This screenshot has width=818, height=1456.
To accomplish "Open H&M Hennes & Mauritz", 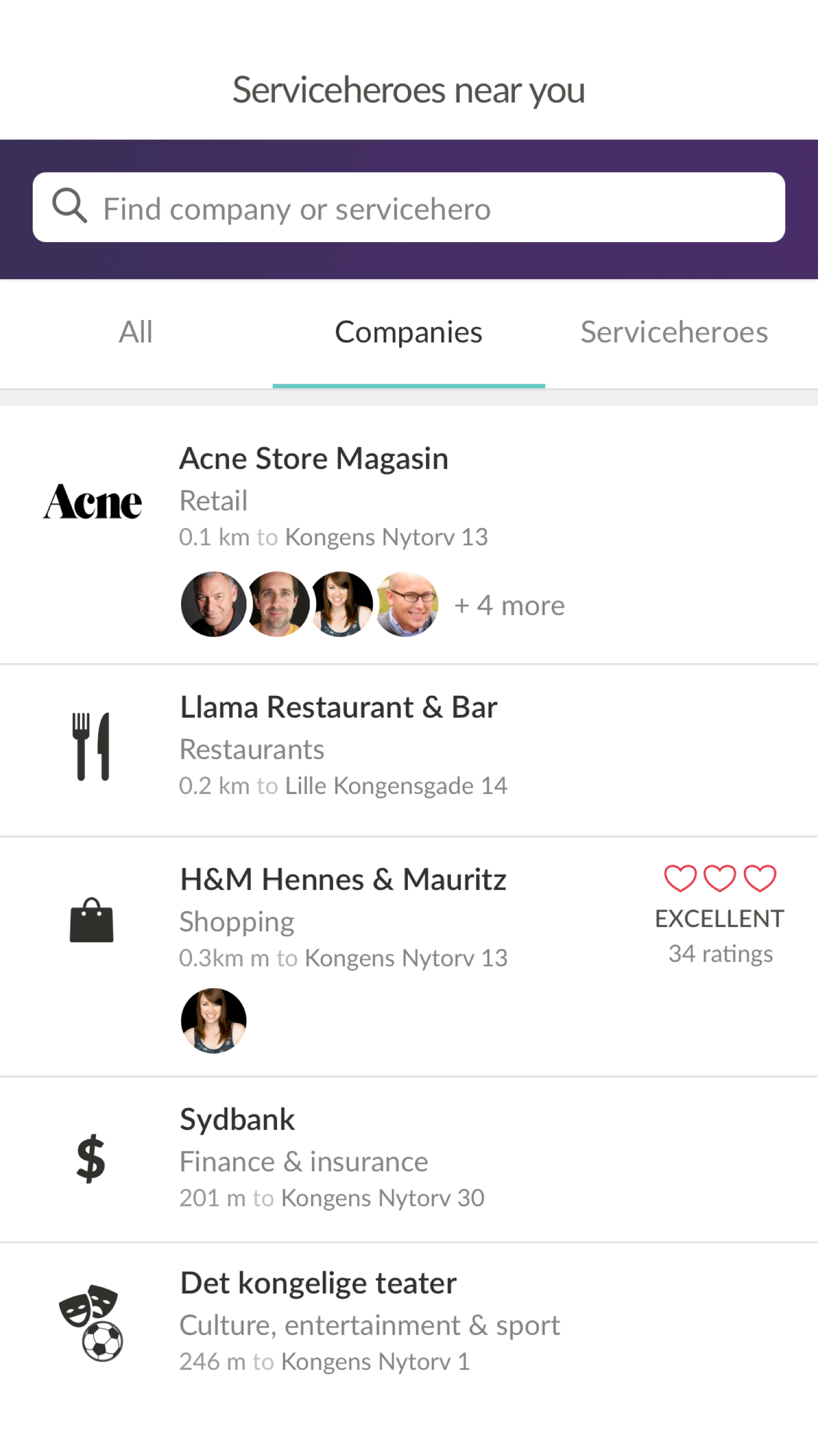I will point(408,957).
